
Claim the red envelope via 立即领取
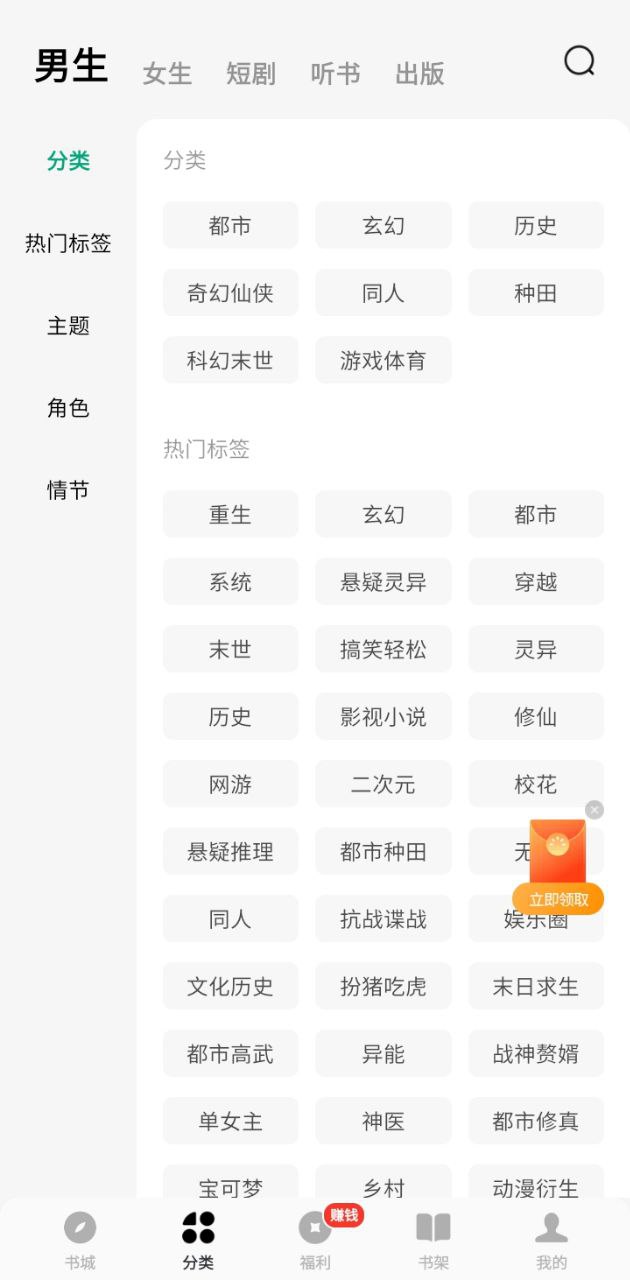tap(558, 899)
